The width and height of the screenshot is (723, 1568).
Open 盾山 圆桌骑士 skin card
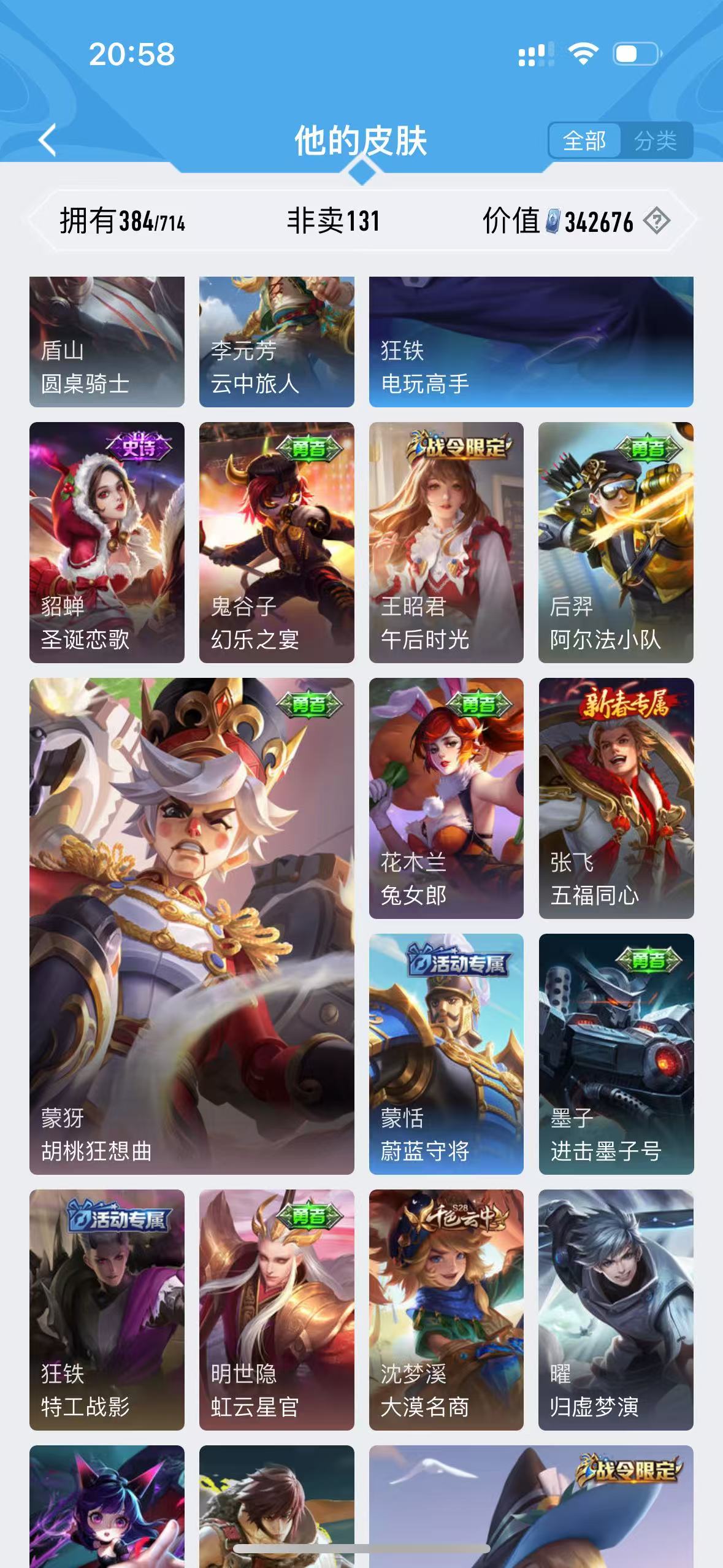(107, 342)
